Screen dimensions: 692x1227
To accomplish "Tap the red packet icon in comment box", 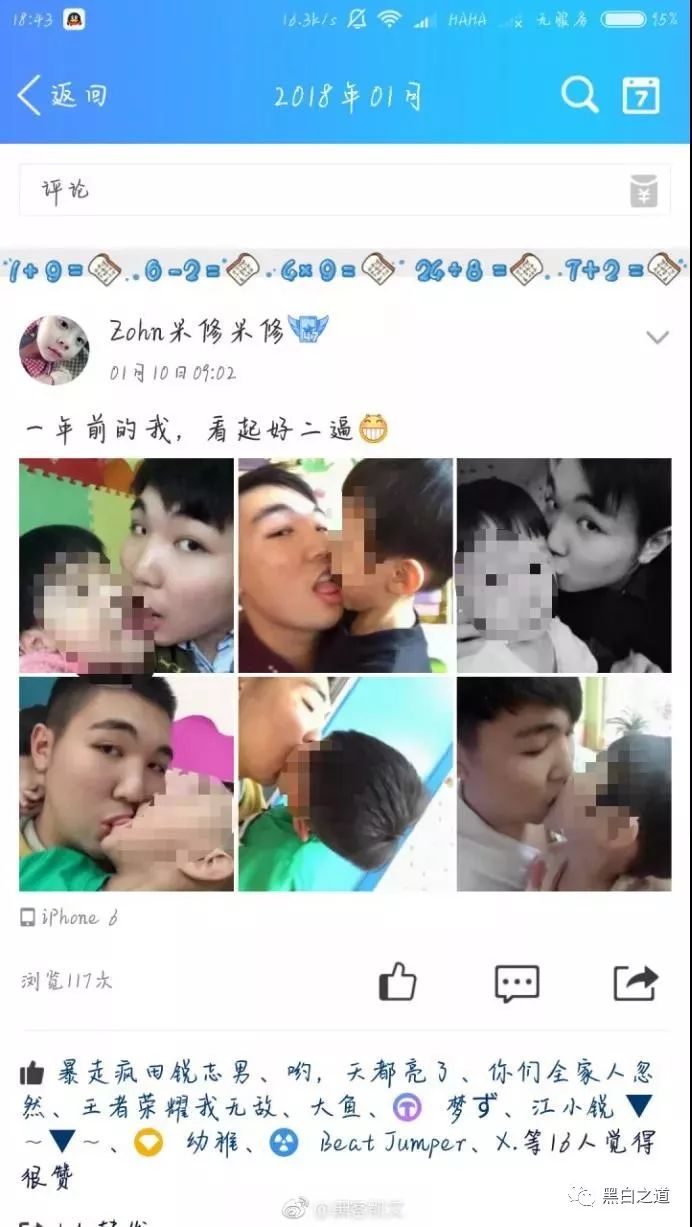I will coord(644,190).
